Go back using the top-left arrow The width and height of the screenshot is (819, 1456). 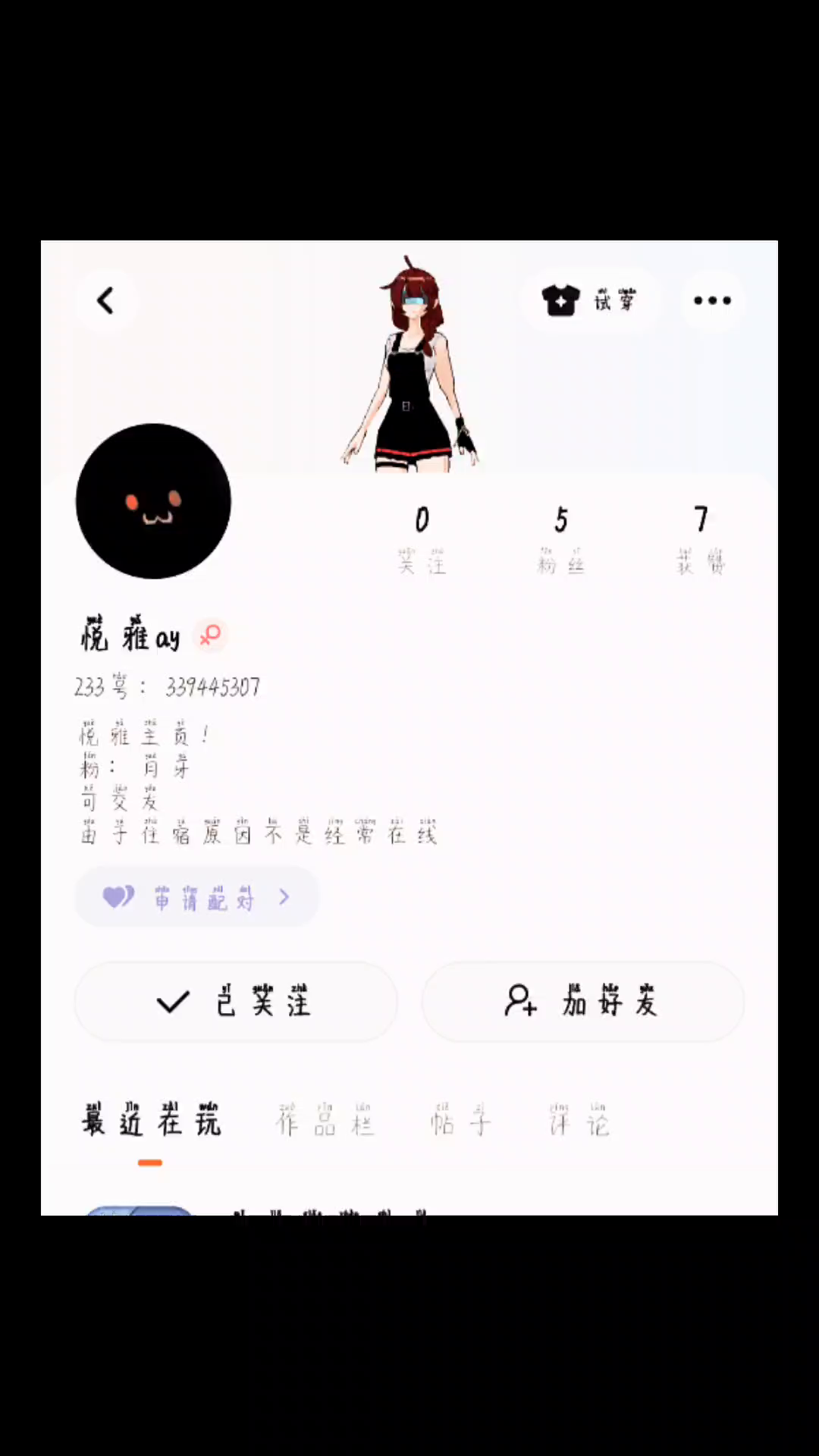click(x=106, y=301)
